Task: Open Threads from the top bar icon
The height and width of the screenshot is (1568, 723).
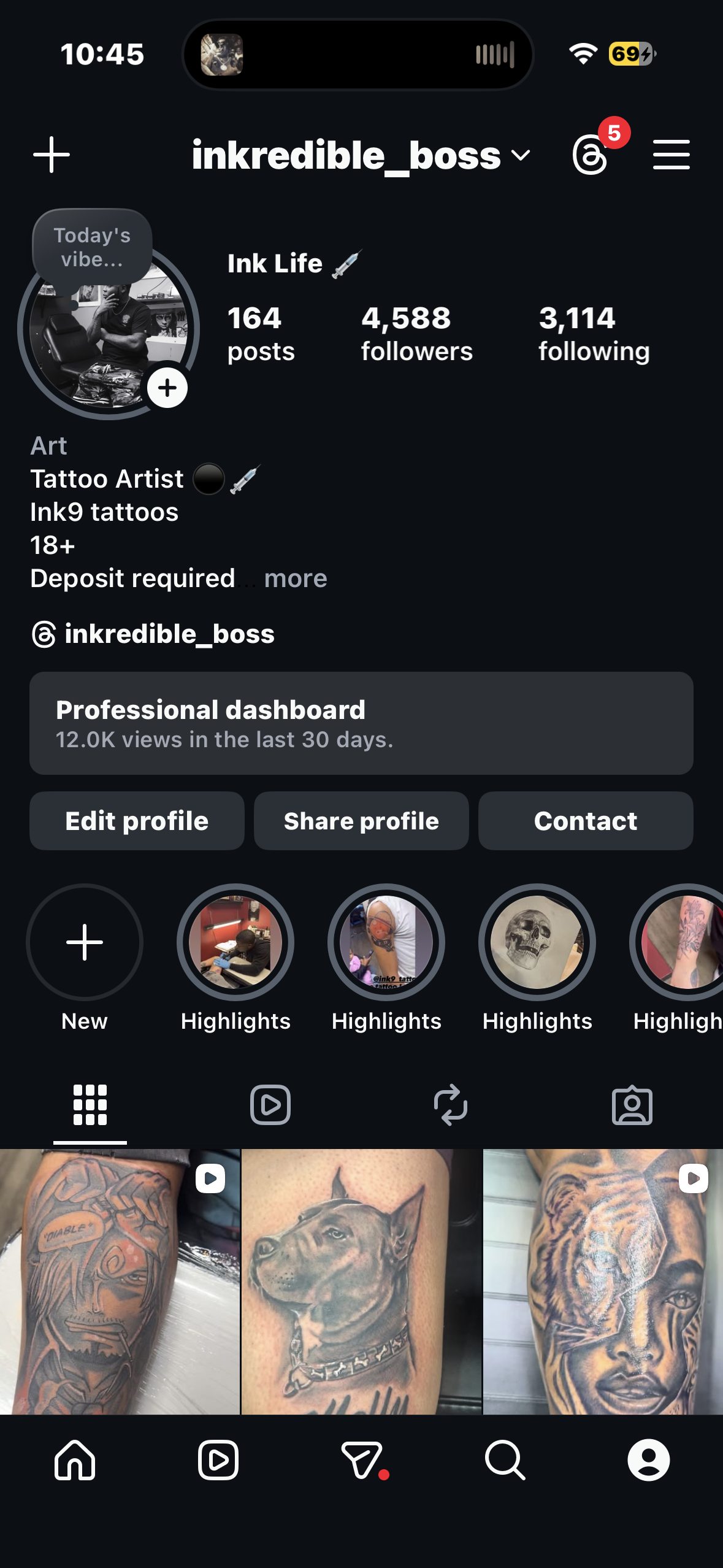Action: pyautogui.click(x=591, y=155)
